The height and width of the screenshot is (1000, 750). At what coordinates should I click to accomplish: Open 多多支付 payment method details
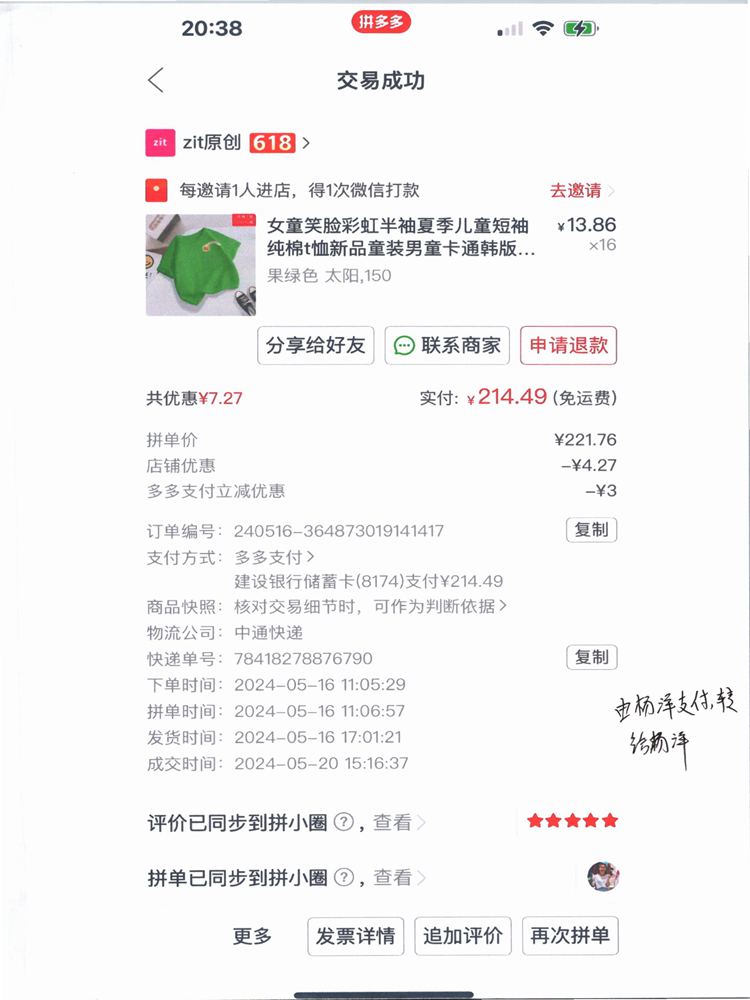click(x=274, y=556)
